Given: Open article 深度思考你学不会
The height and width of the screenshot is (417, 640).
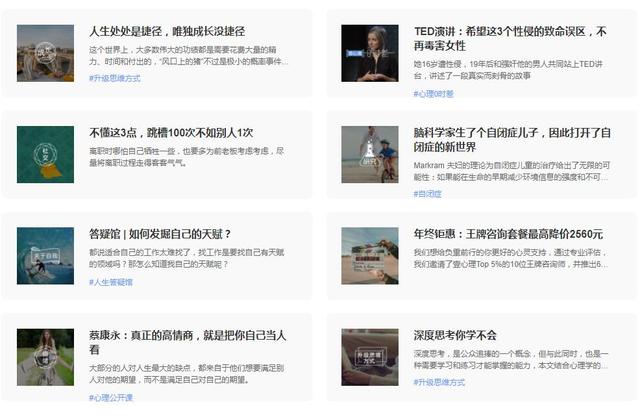Looking at the screenshot, I should pos(455,335).
